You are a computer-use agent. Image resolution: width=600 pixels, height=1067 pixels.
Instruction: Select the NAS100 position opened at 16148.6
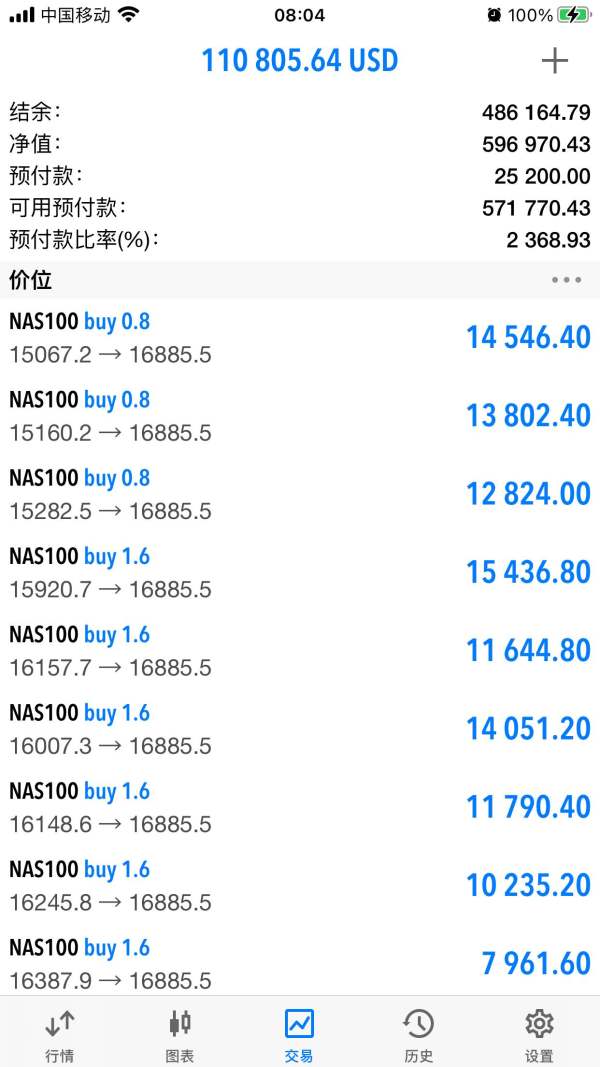point(300,807)
